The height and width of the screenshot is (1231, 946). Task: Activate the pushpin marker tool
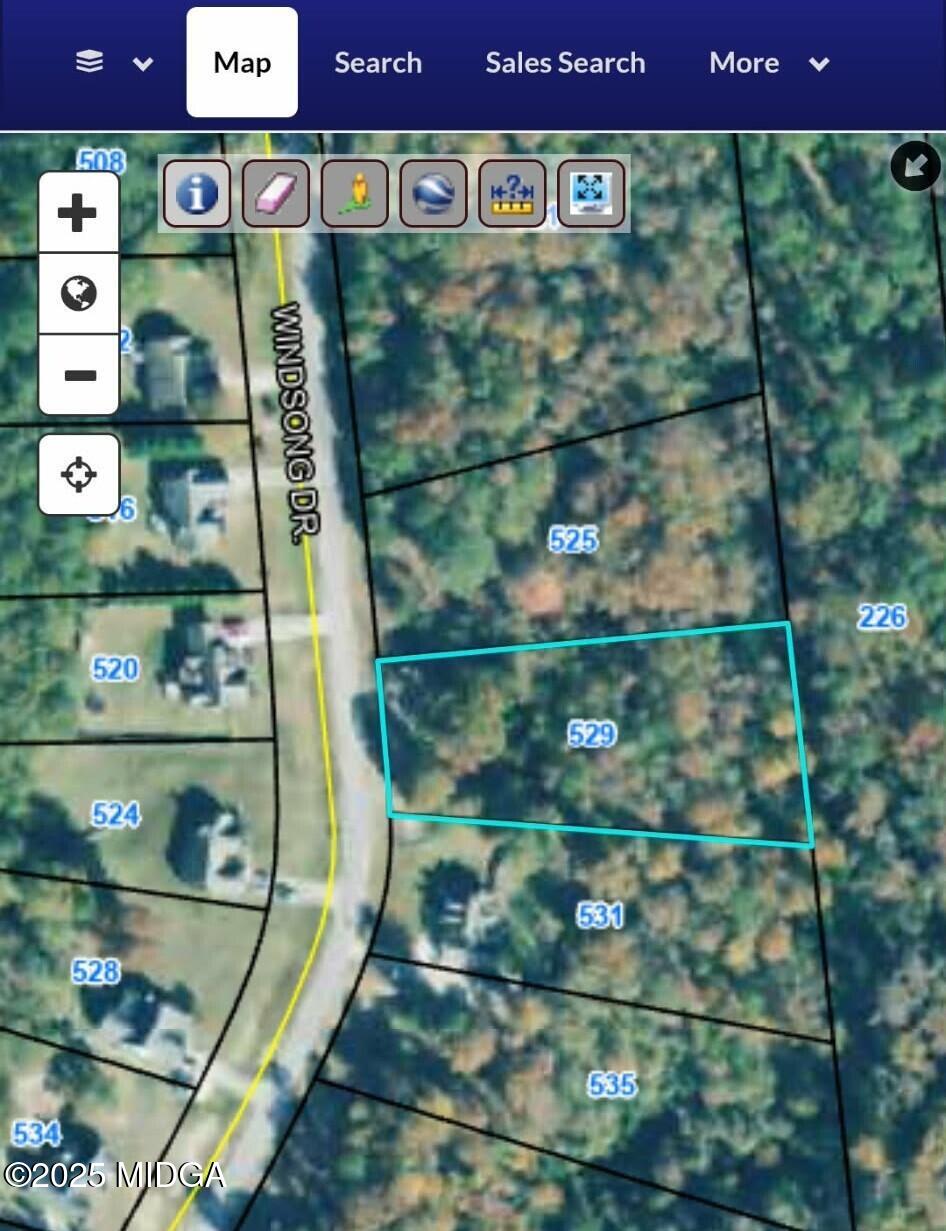354,194
